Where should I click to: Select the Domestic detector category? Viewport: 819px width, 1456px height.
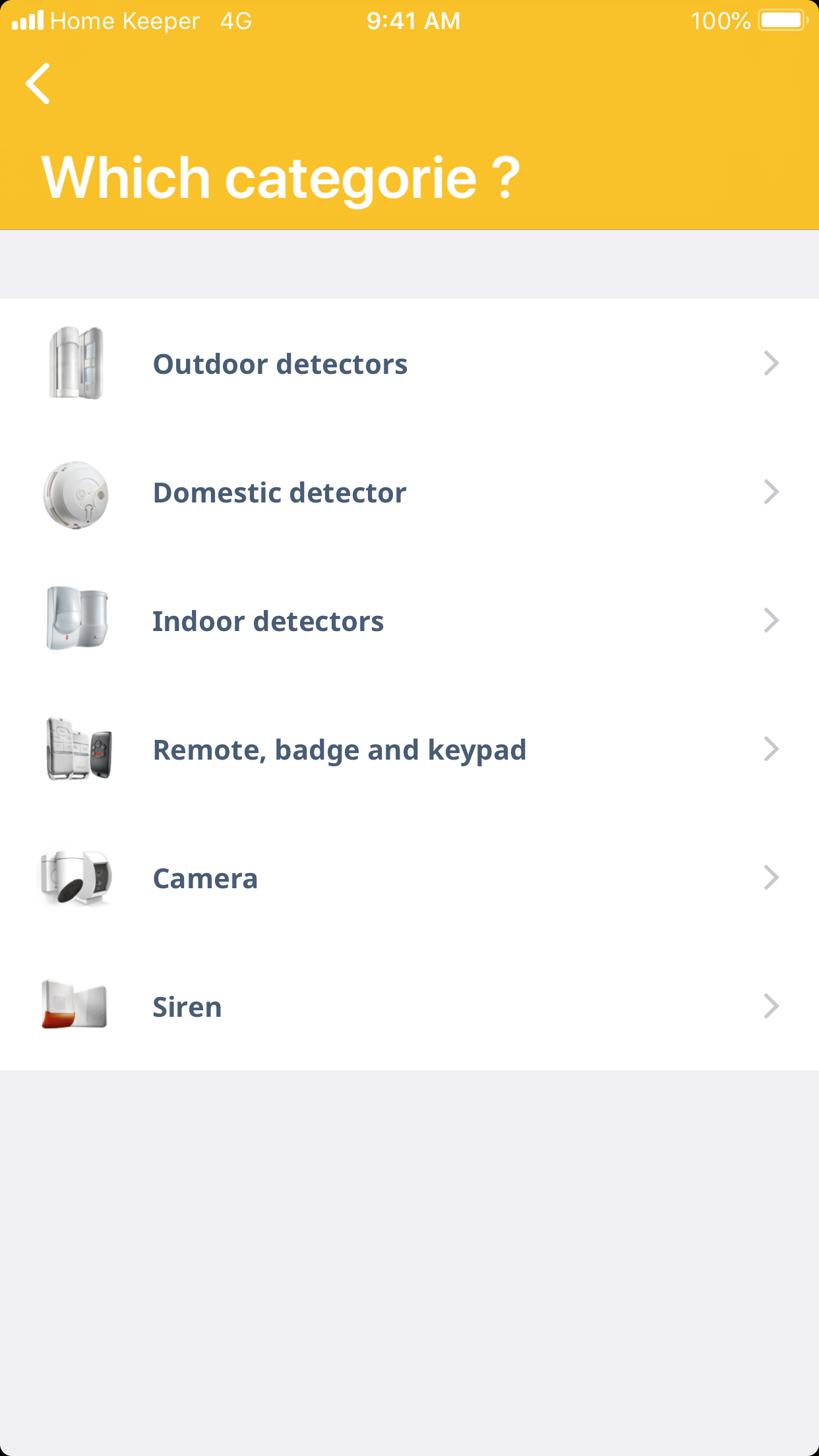(409, 493)
